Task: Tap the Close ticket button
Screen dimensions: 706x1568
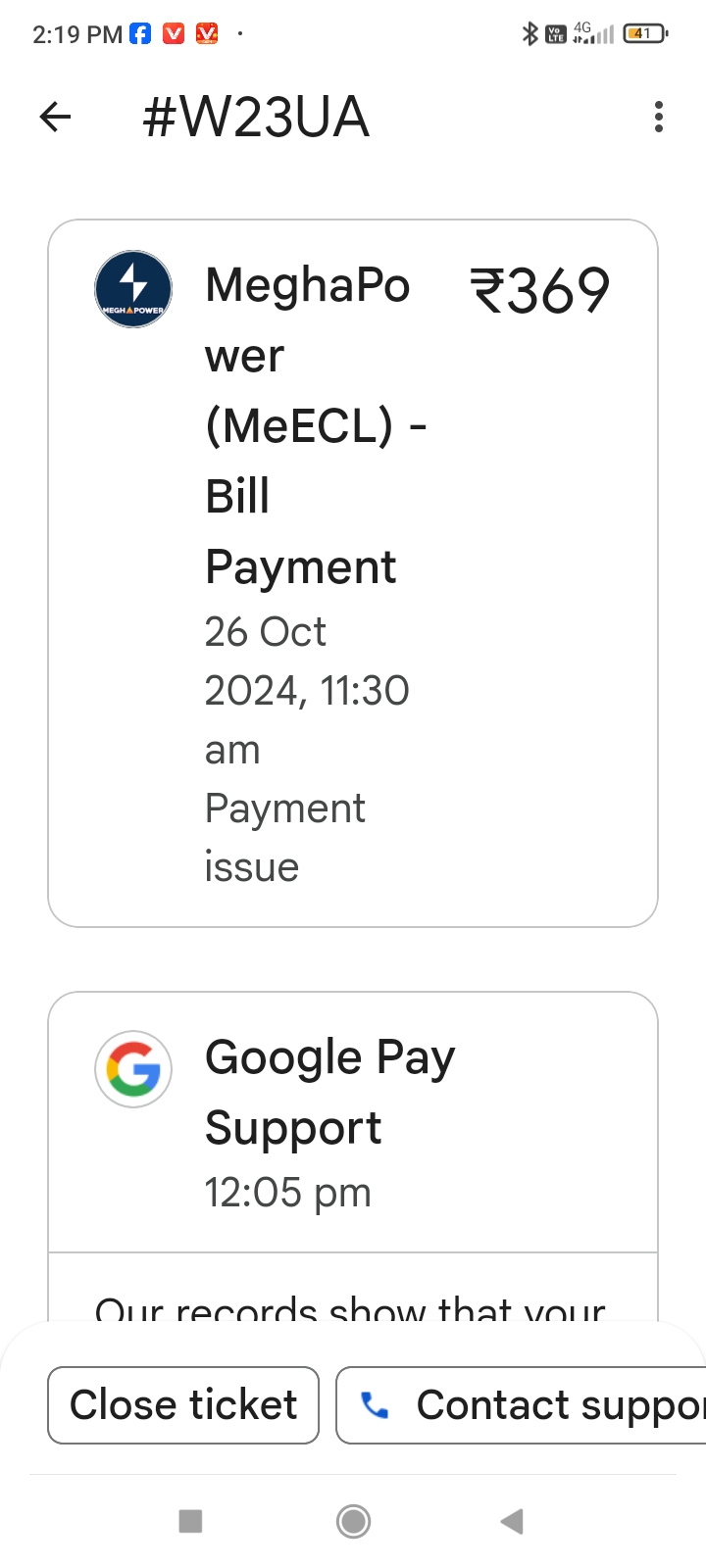Action: pyautogui.click(x=183, y=1405)
